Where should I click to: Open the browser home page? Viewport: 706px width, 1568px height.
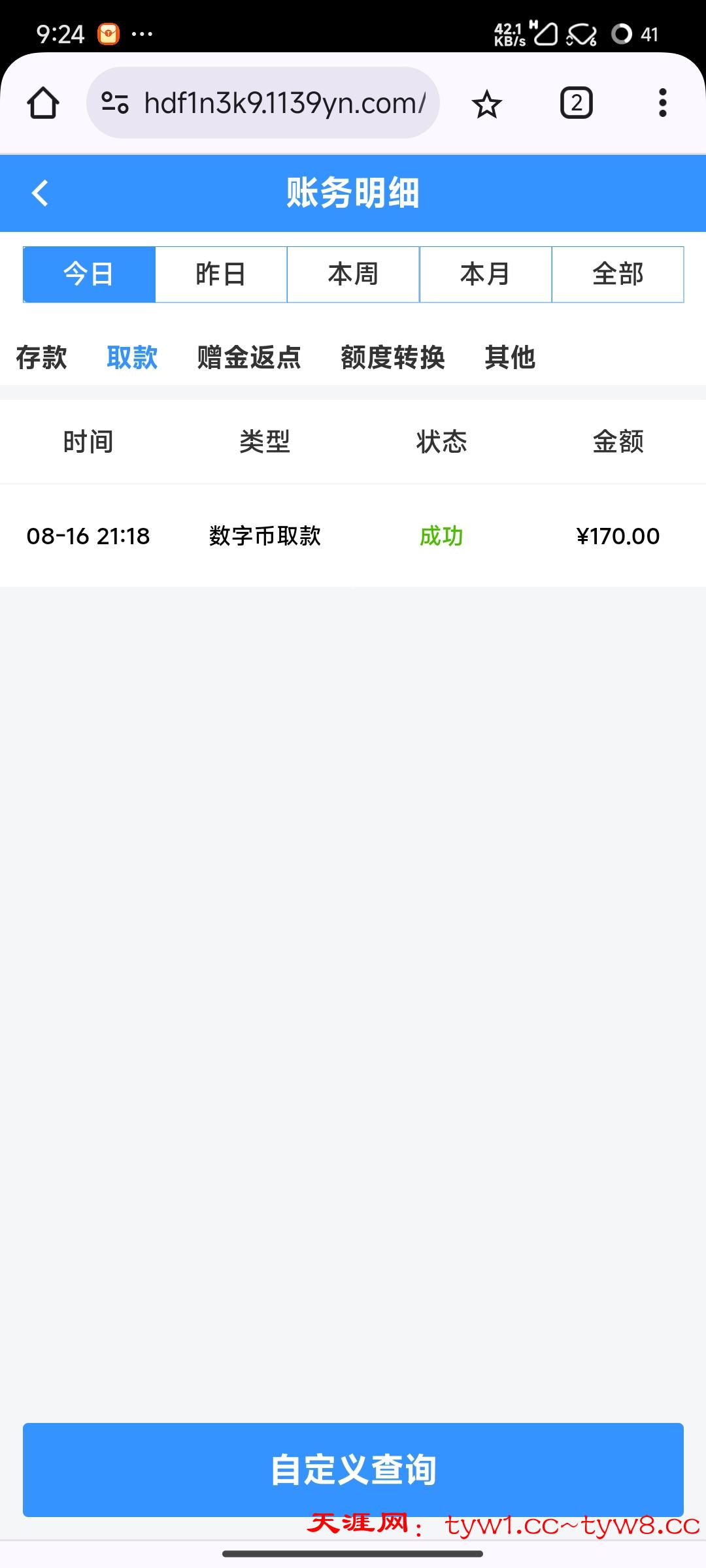pyautogui.click(x=43, y=103)
